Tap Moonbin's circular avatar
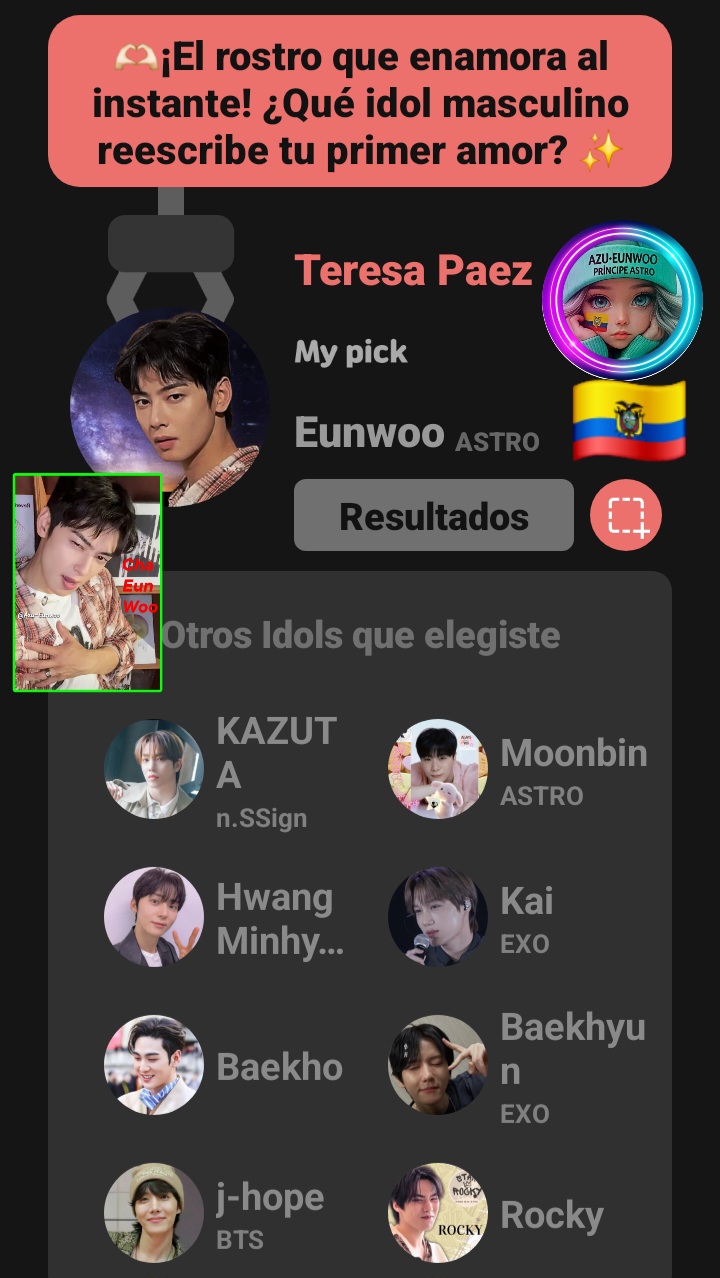The image size is (720, 1278). [437, 770]
